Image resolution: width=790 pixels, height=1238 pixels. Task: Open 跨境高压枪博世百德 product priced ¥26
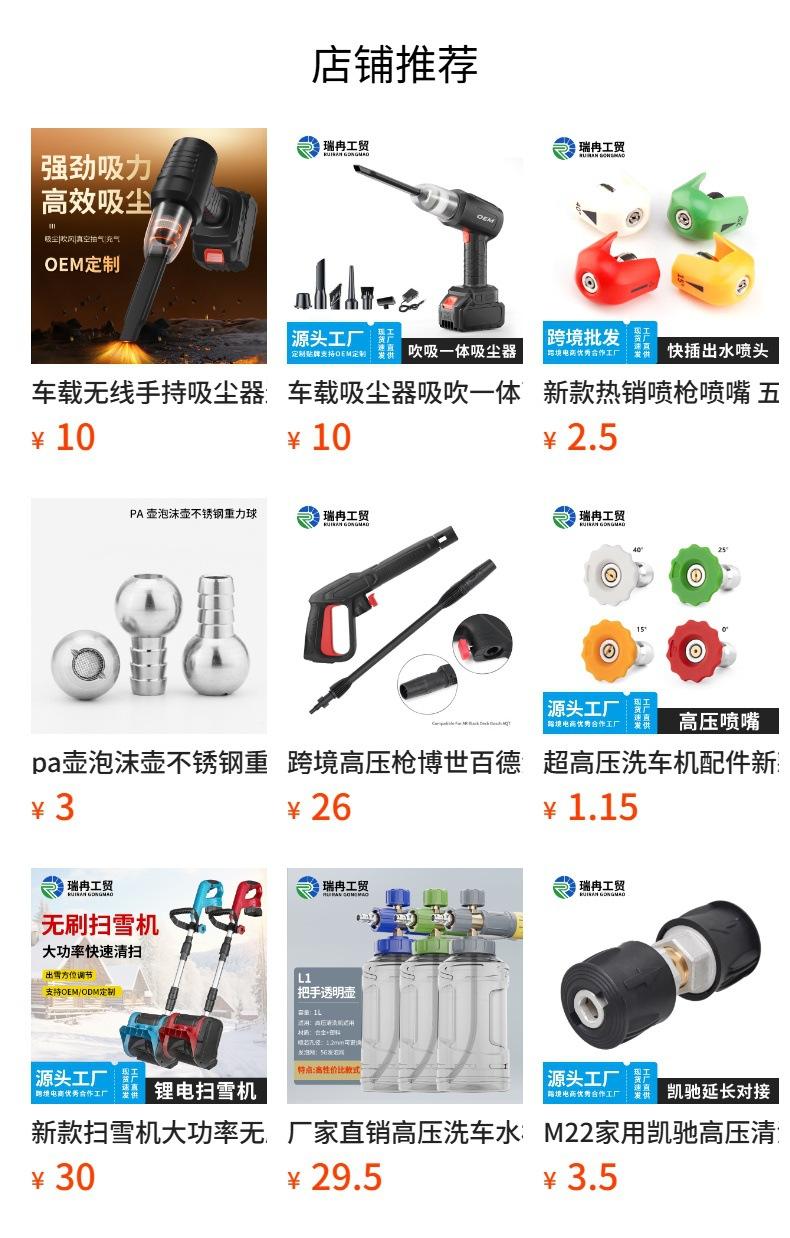tap(405, 662)
